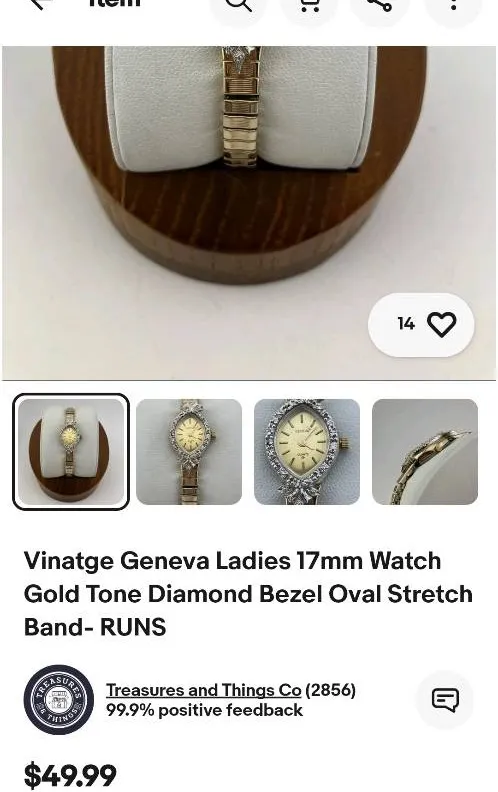
Task: Message the seller via chat icon
Action: pyautogui.click(x=445, y=700)
